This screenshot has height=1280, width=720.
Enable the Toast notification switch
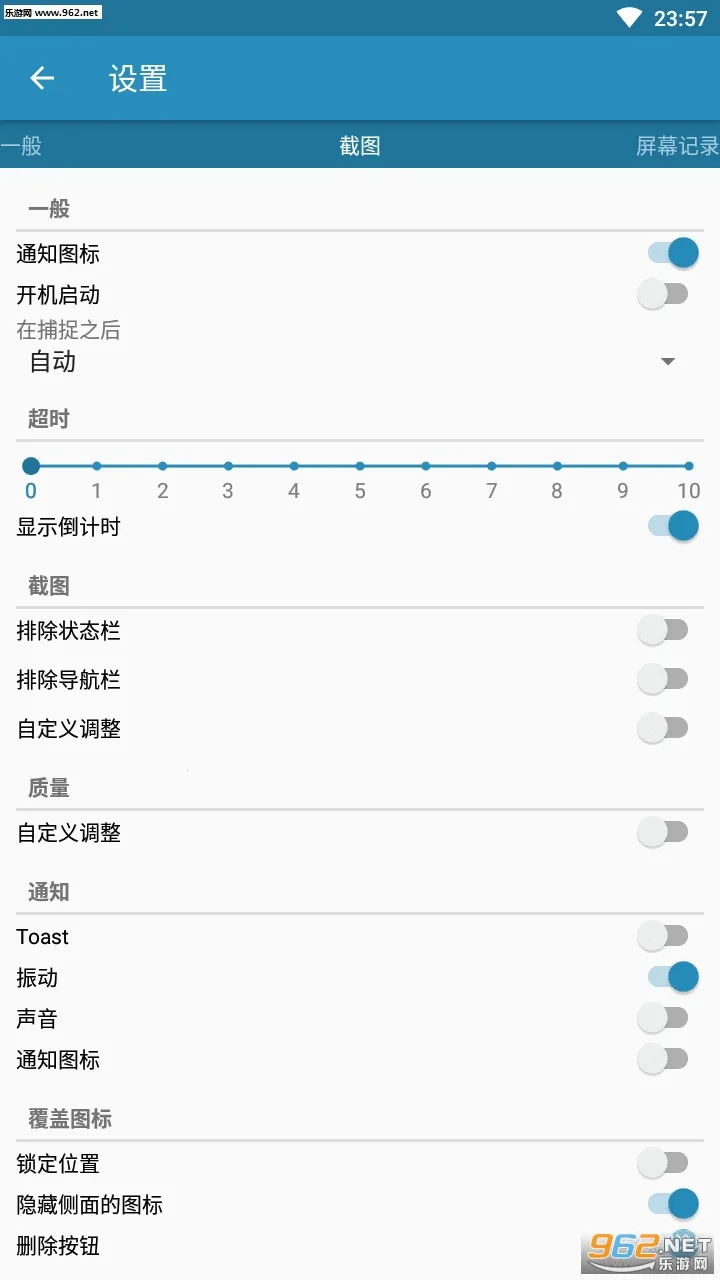click(x=664, y=936)
